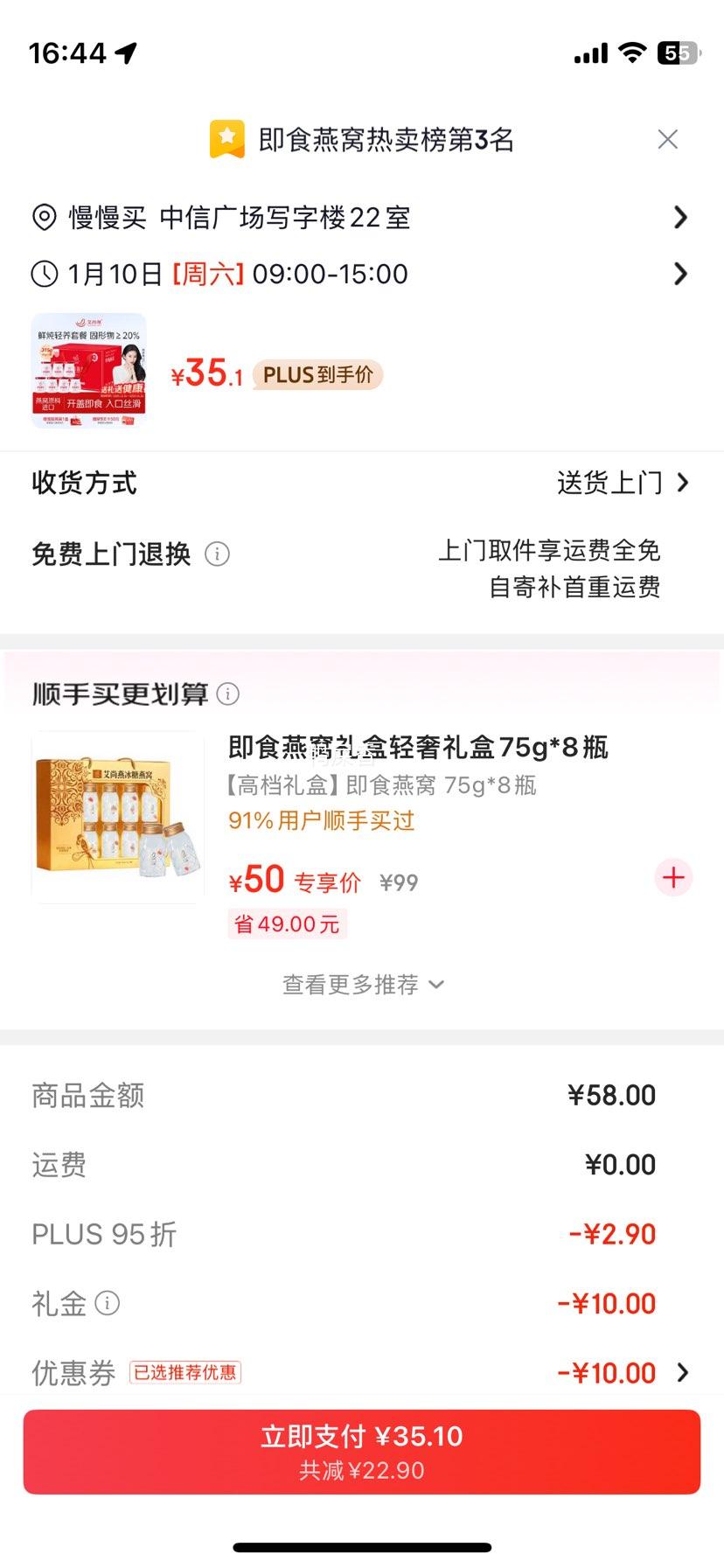The height and width of the screenshot is (1568, 724).
Task: Tap the star ranking badge icon
Action: [x=226, y=138]
